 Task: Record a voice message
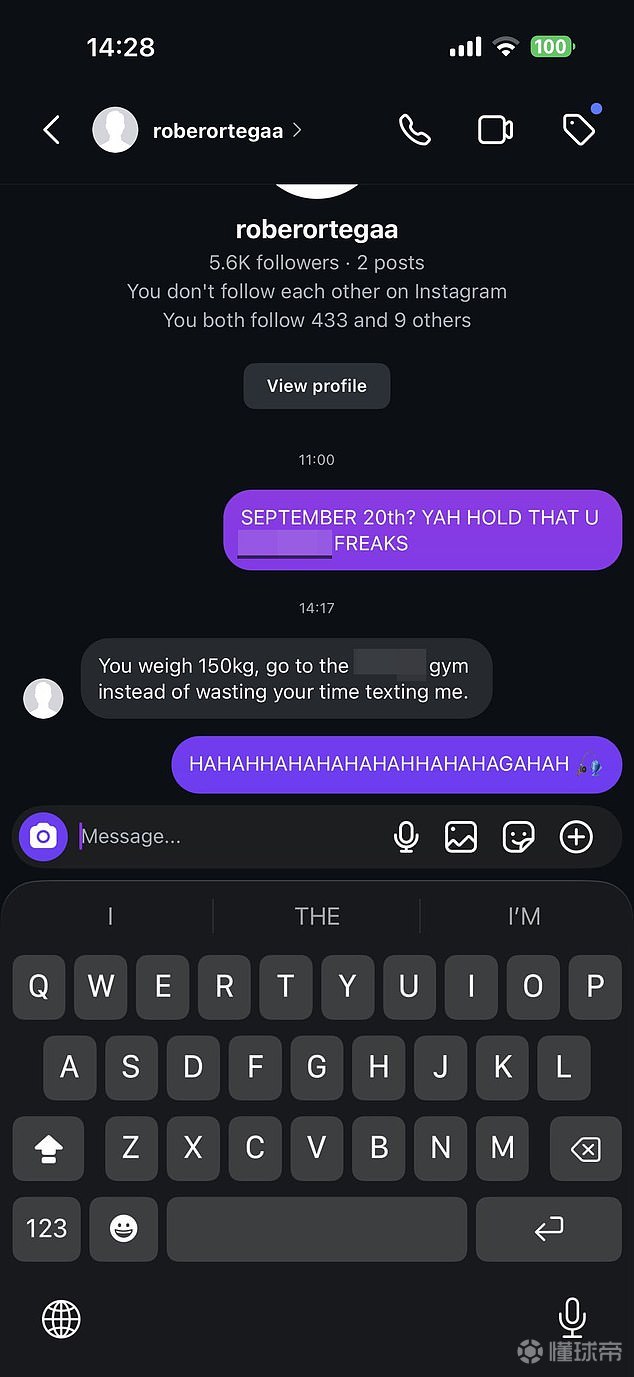point(406,837)
